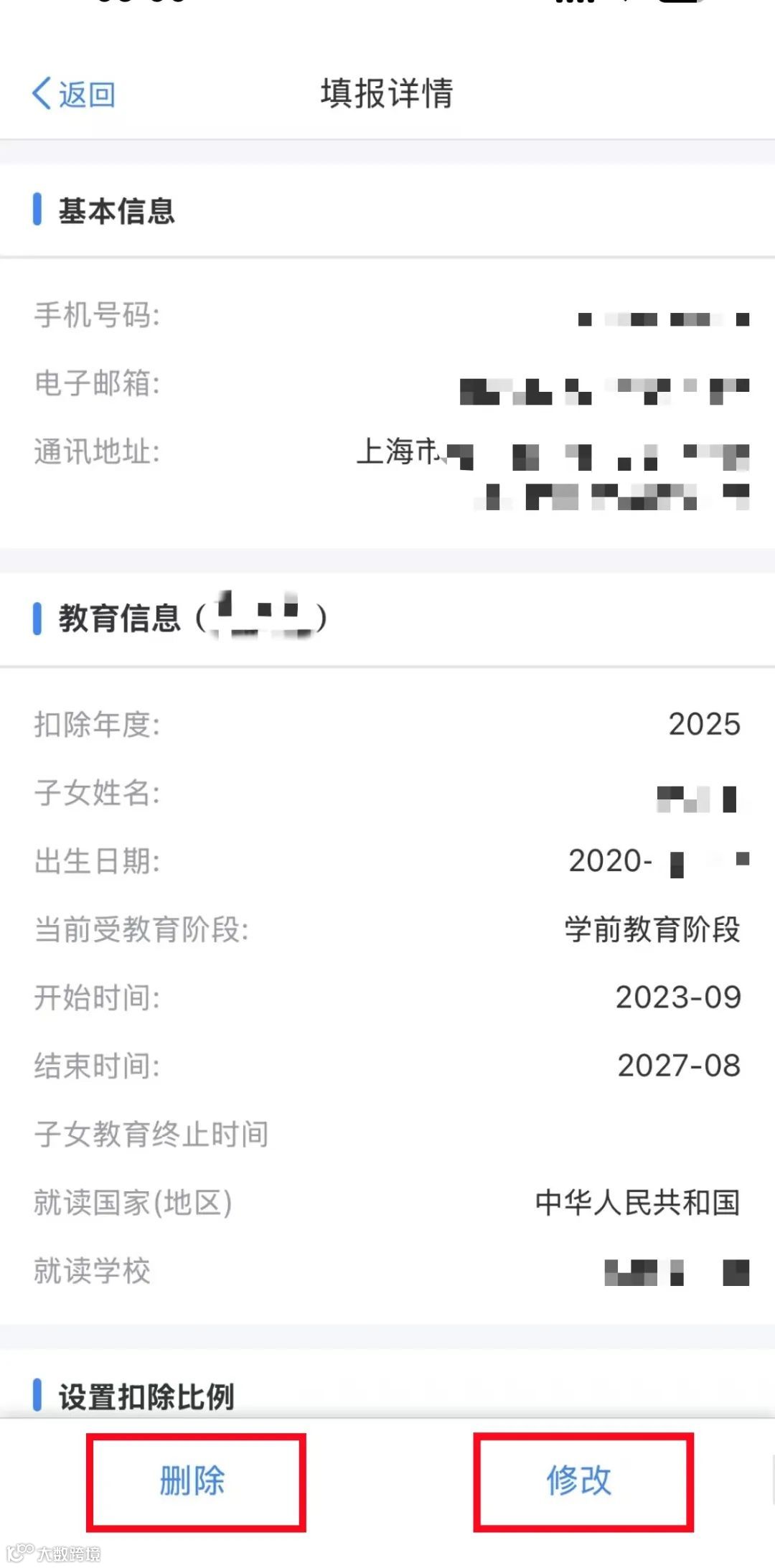The height and width of the screenshot is (1568, 775).
Task: Go back using the 返回 button
Action: click(75, 94)
